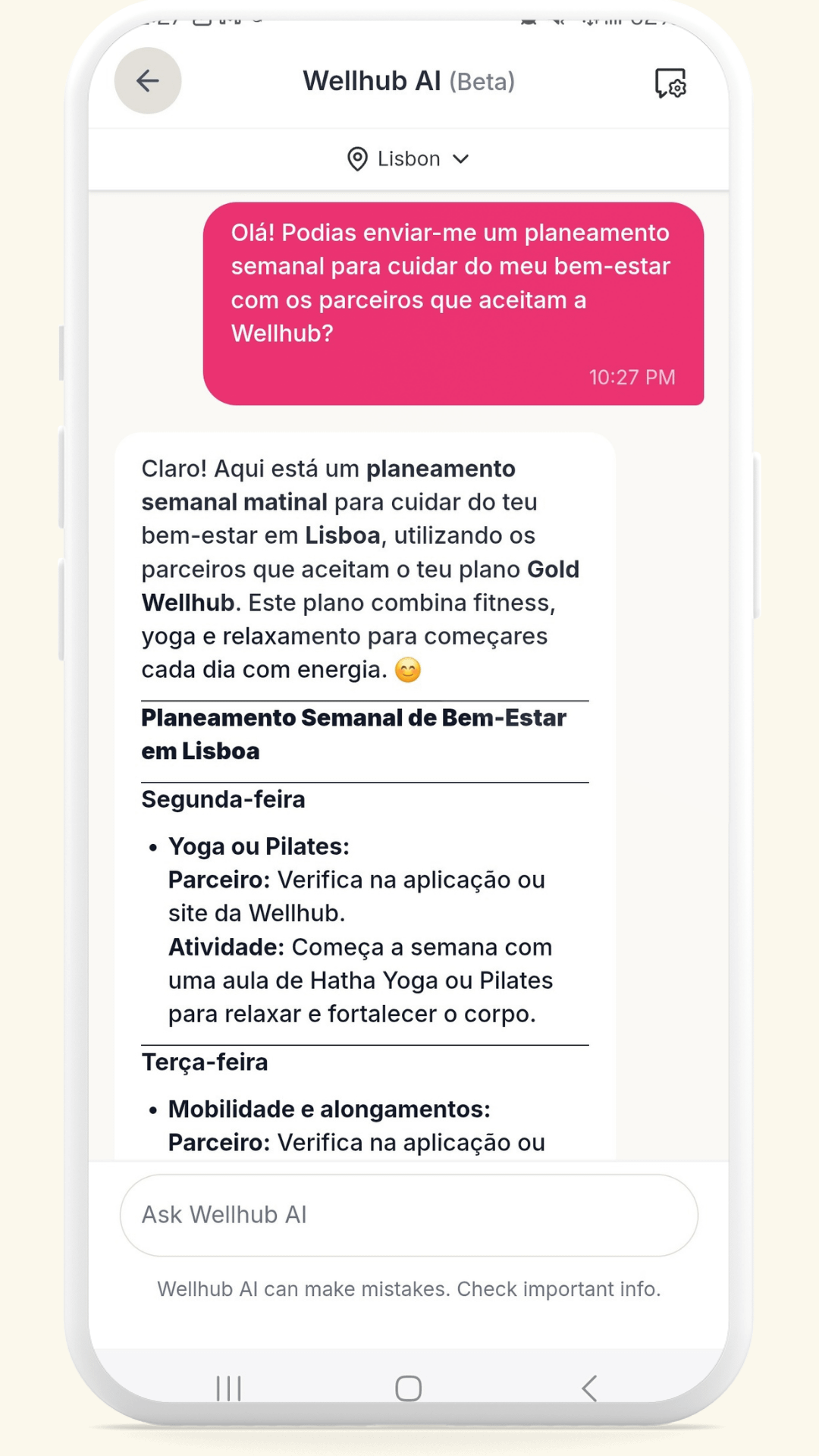
Task: Tap the system home button
Action: click(x=409, y=1389)
